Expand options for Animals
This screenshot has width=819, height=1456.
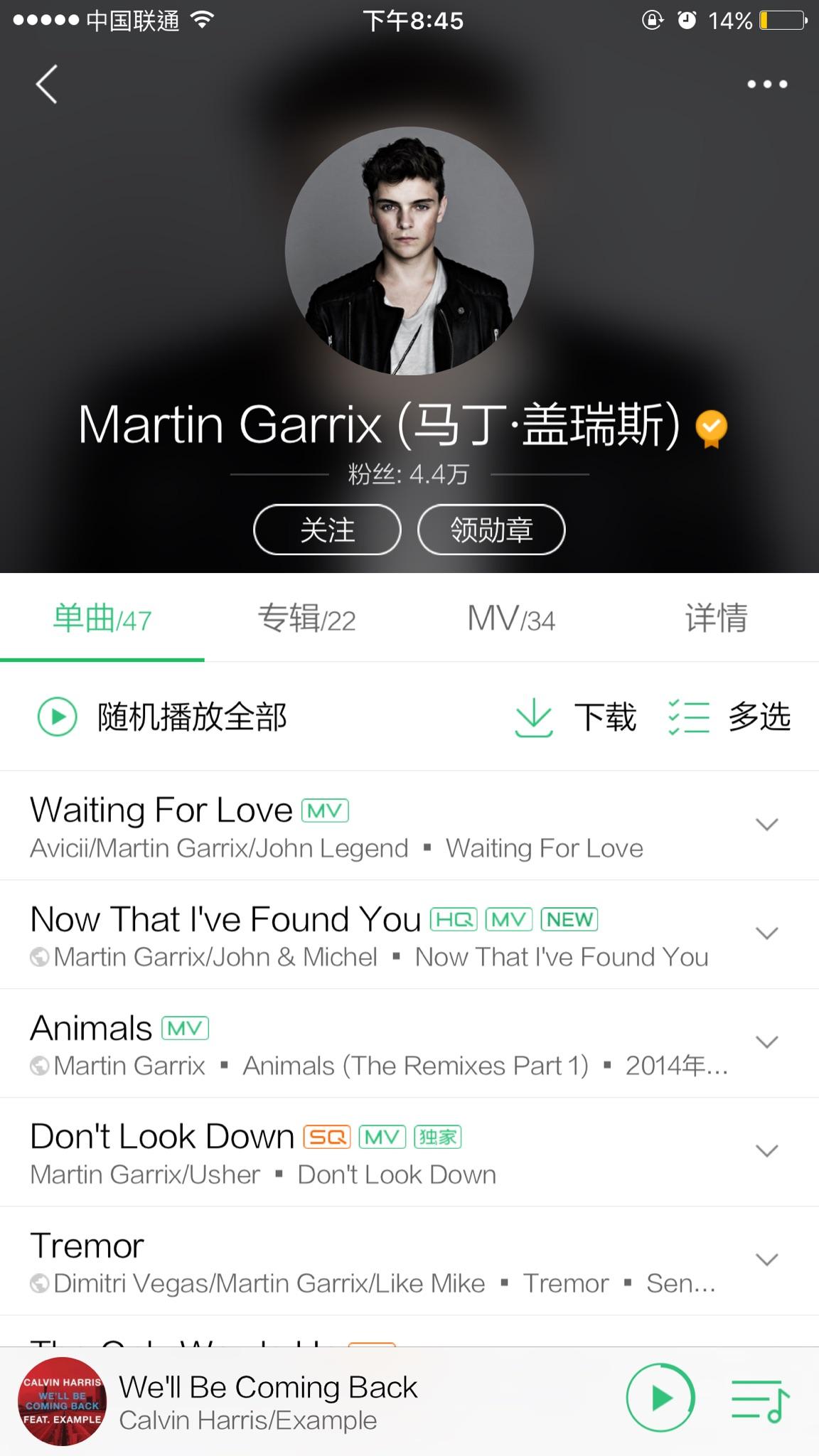click(x=766, y=1042)
